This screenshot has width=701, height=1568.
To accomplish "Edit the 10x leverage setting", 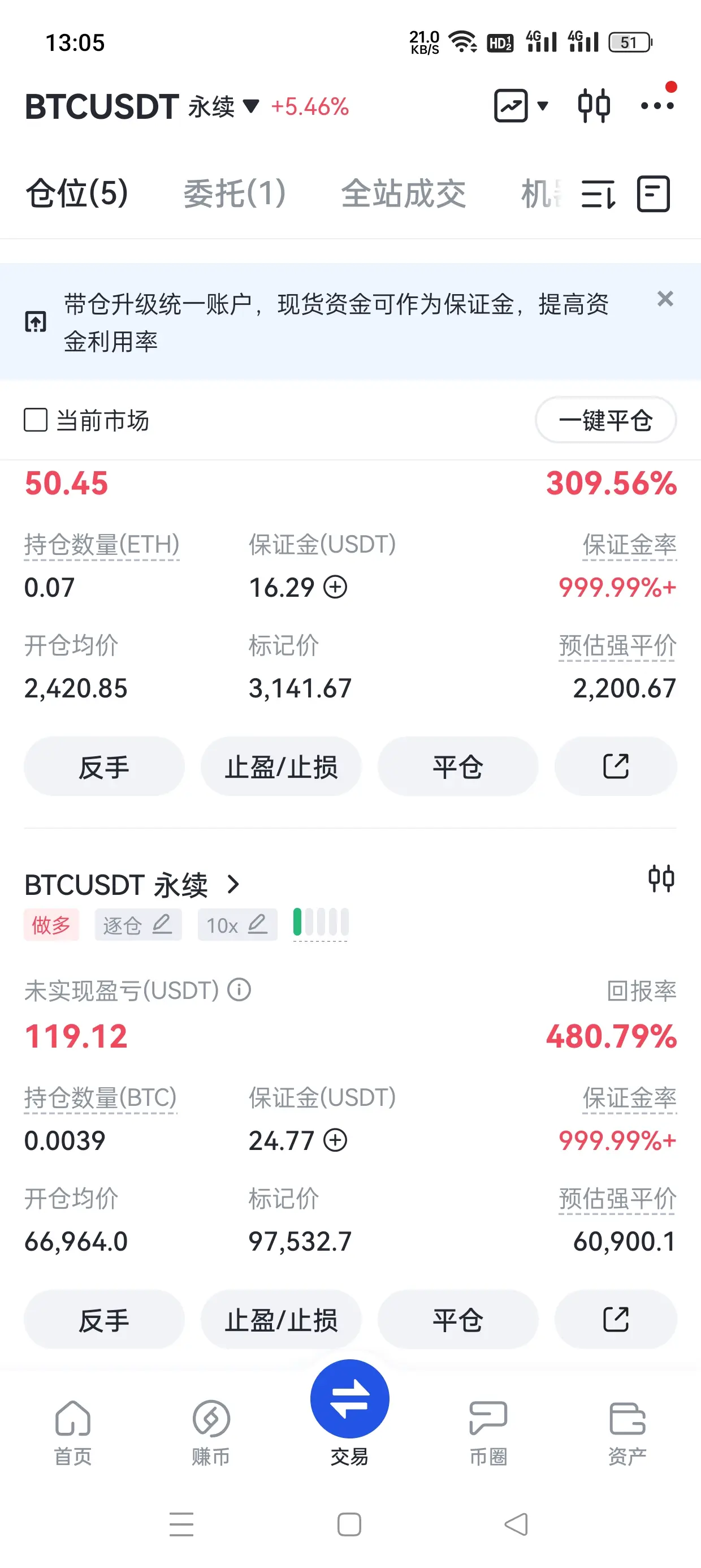I will [x=237, y=925].
